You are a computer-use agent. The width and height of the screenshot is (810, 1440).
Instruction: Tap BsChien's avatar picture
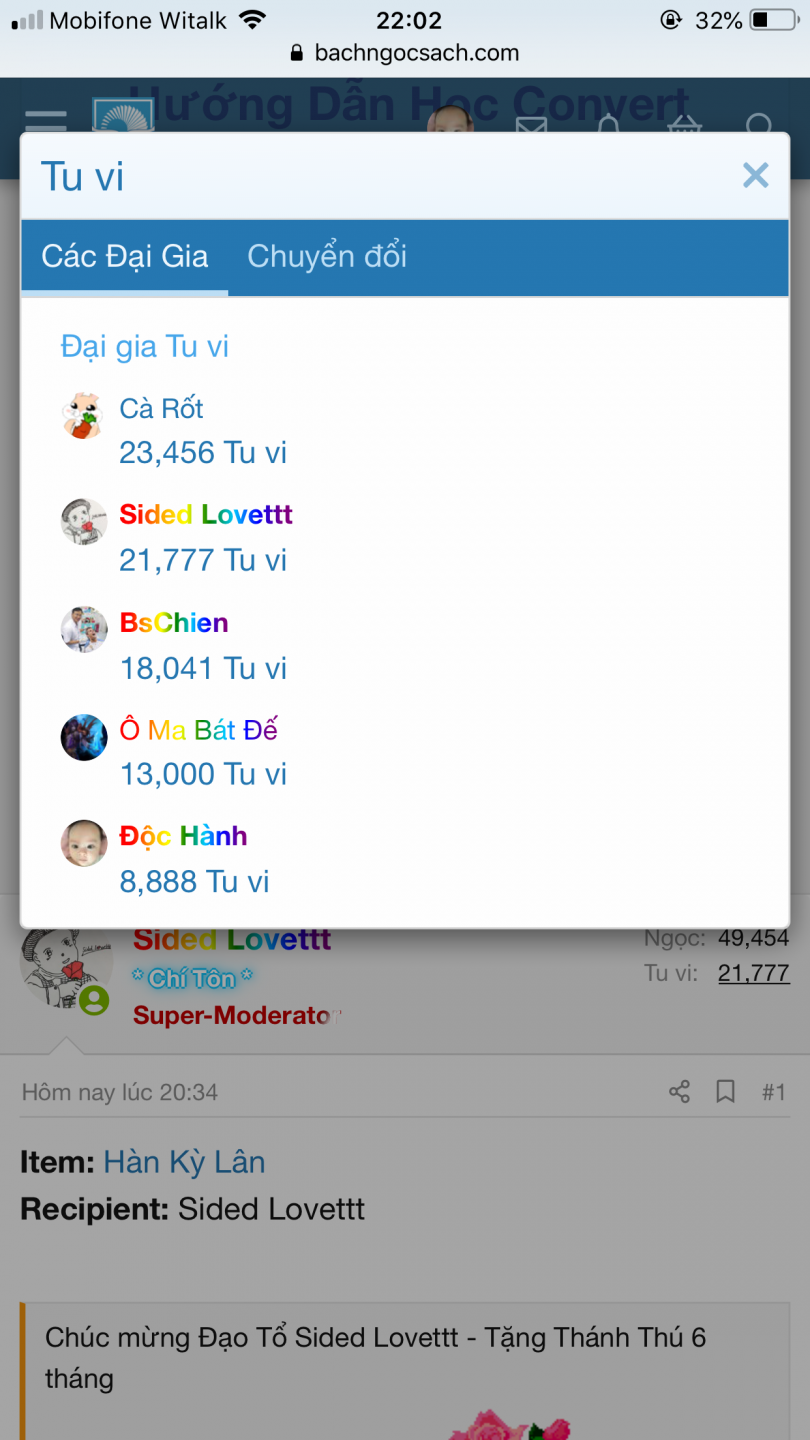[84, 629]
